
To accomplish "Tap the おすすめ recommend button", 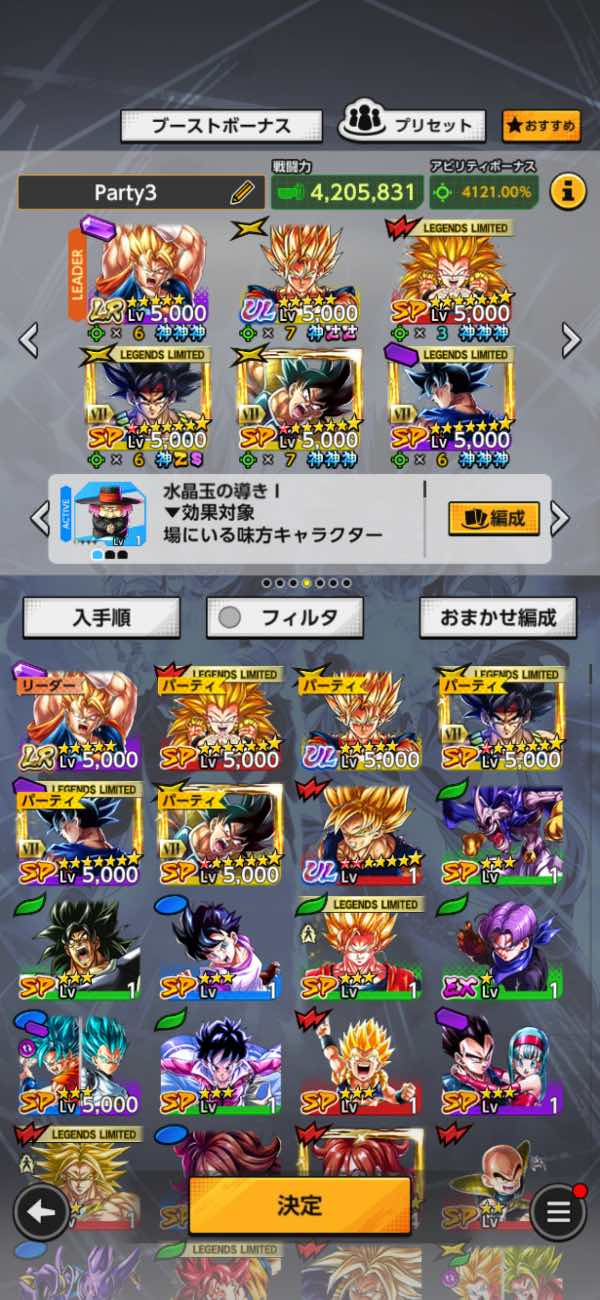I will tap(541, 126).
